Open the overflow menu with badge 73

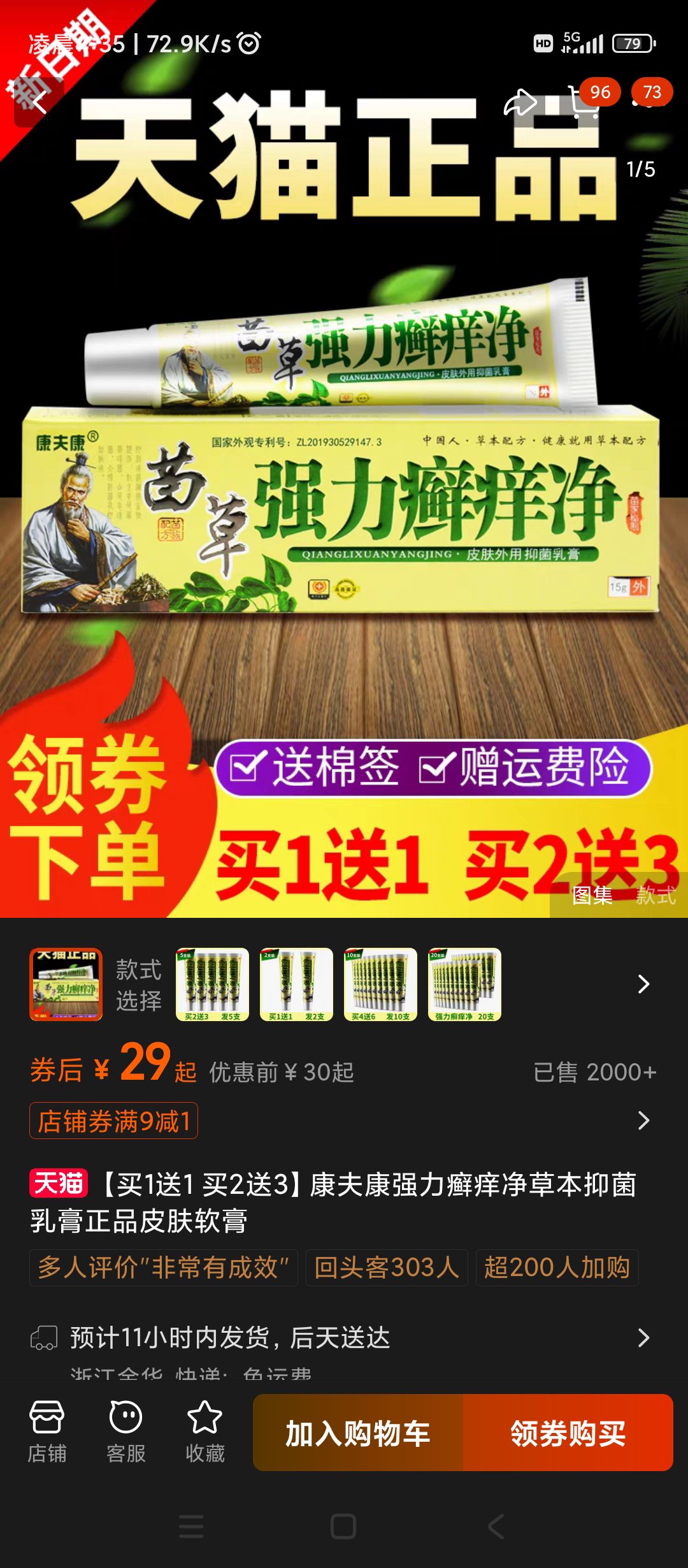tap(645, 101)
